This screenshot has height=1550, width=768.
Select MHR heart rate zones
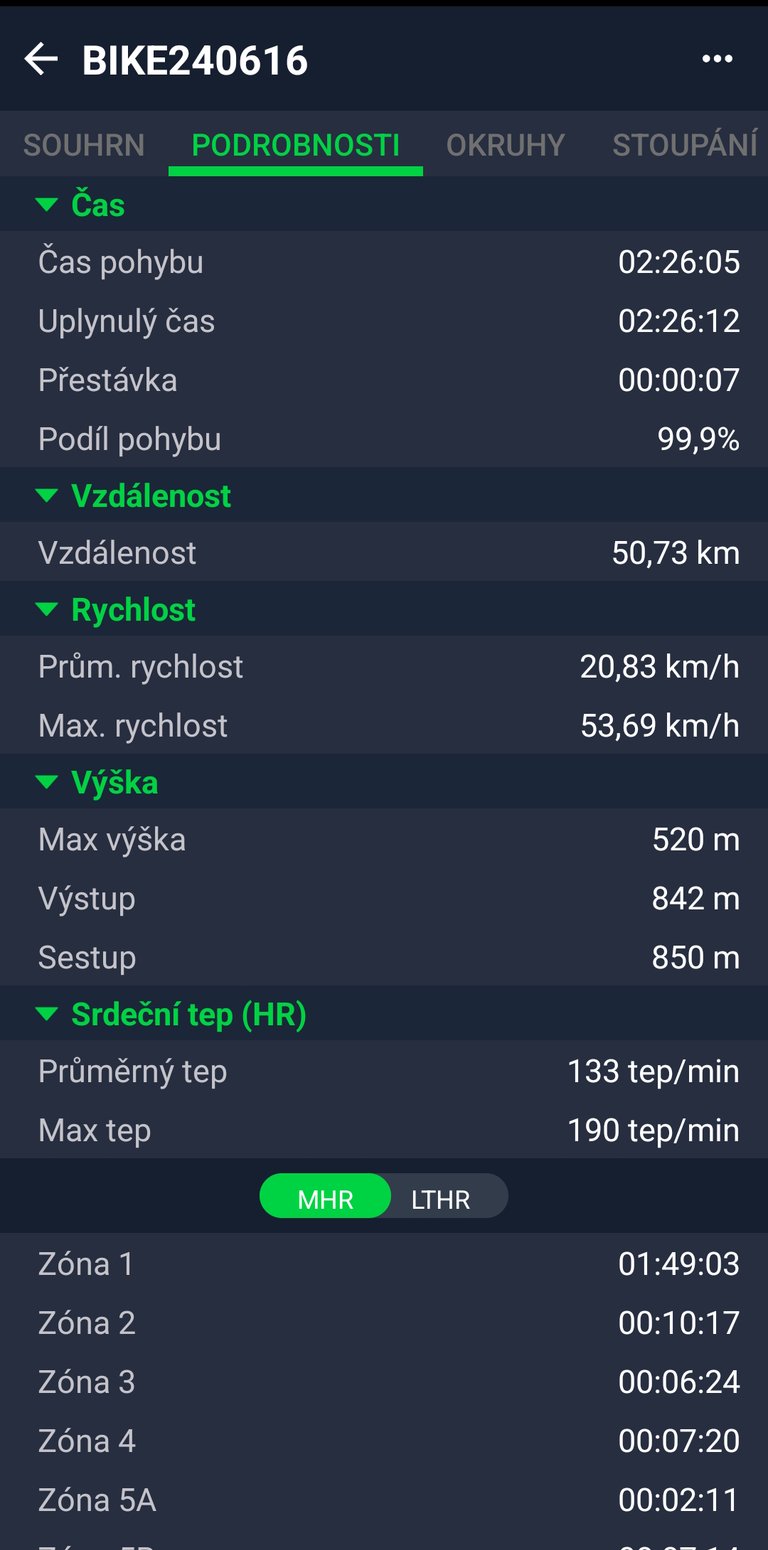click(x=325, y=1199)
